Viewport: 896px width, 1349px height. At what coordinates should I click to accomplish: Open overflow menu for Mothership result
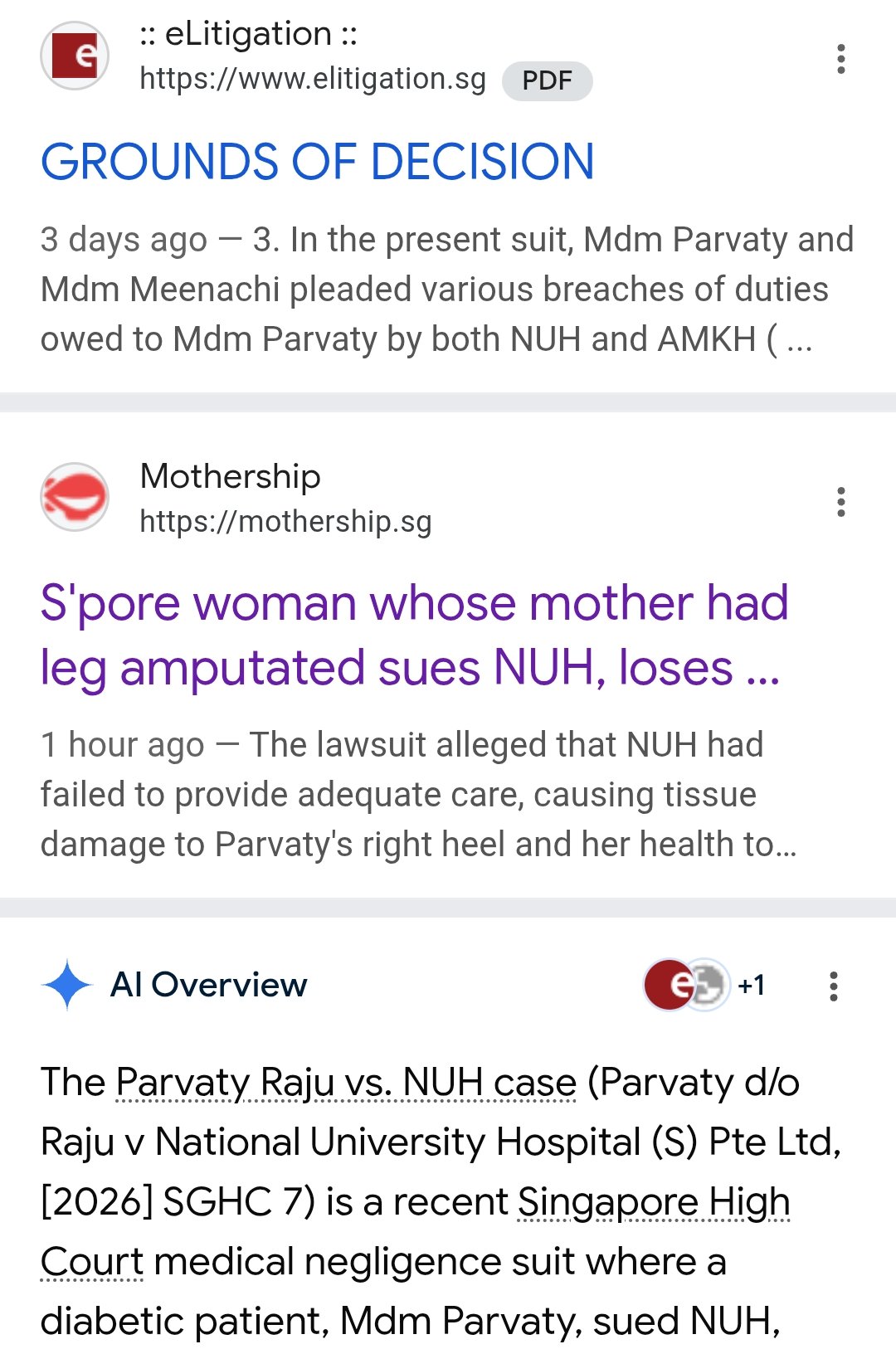[840, 502]
